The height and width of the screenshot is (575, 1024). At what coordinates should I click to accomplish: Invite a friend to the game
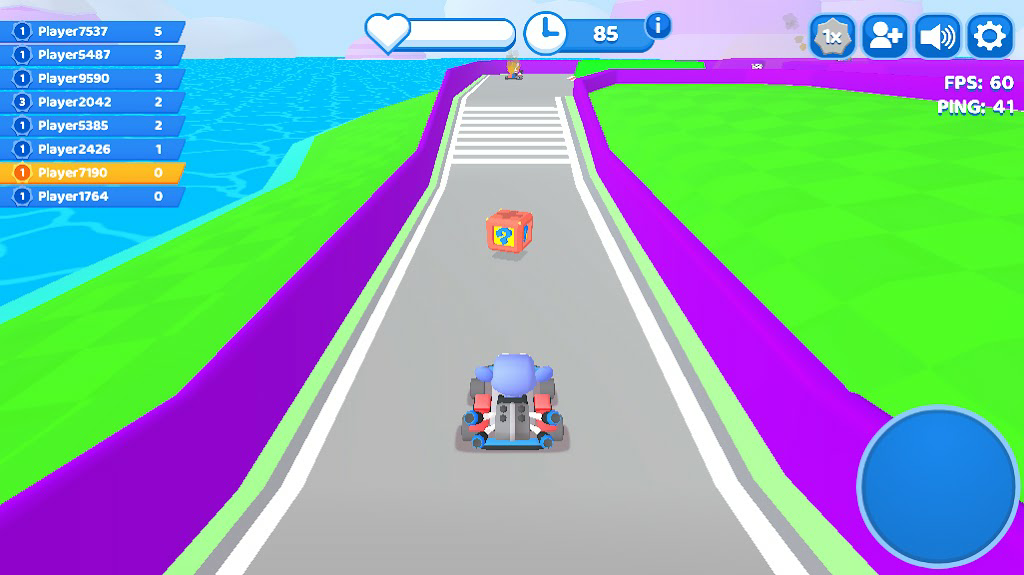(885, 37)
